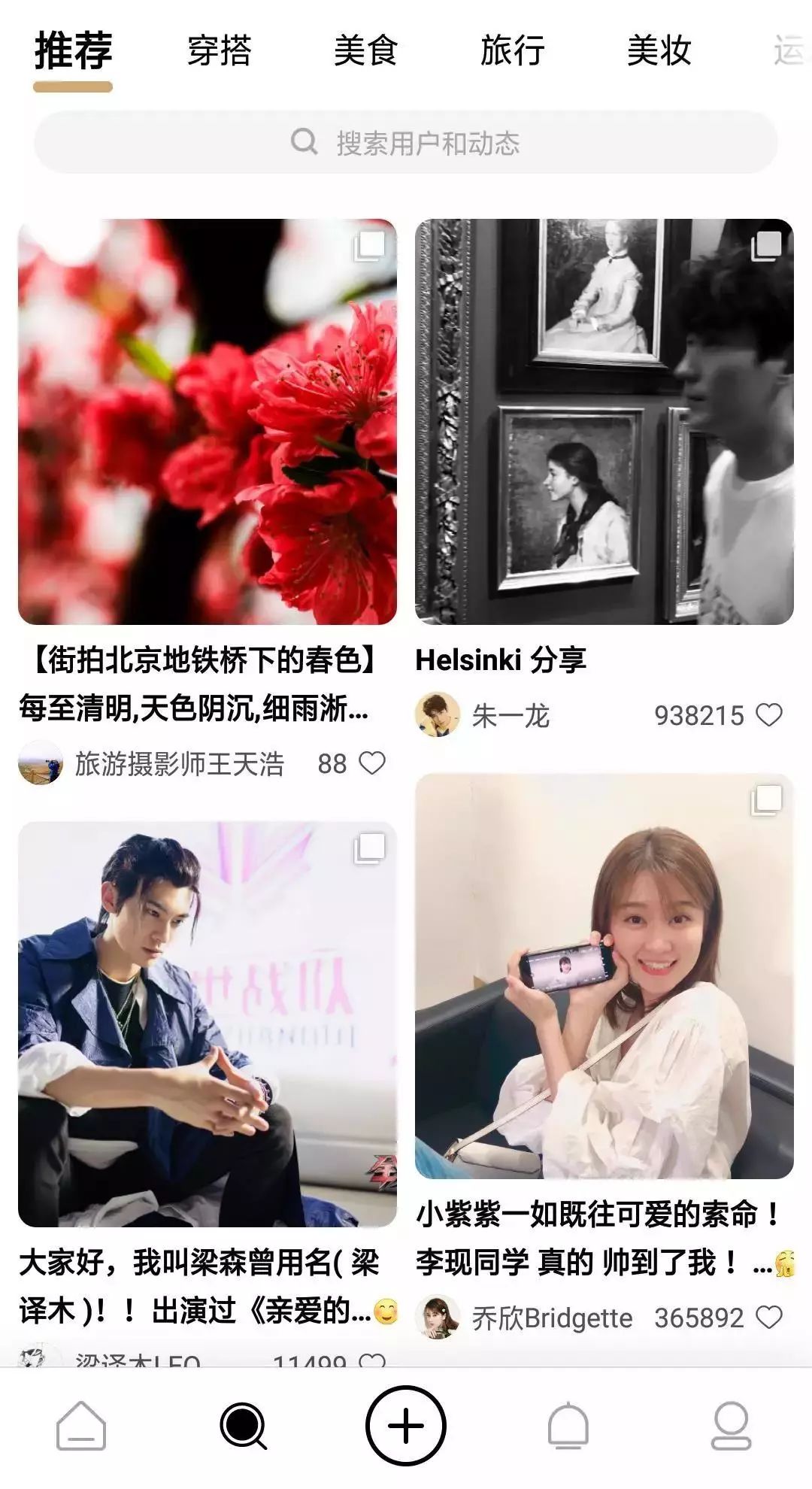The width and height of the screenshot is (812, 1489).
Task: Open the 梁森 self-introduction post
Action: [x=208, y=1023]
